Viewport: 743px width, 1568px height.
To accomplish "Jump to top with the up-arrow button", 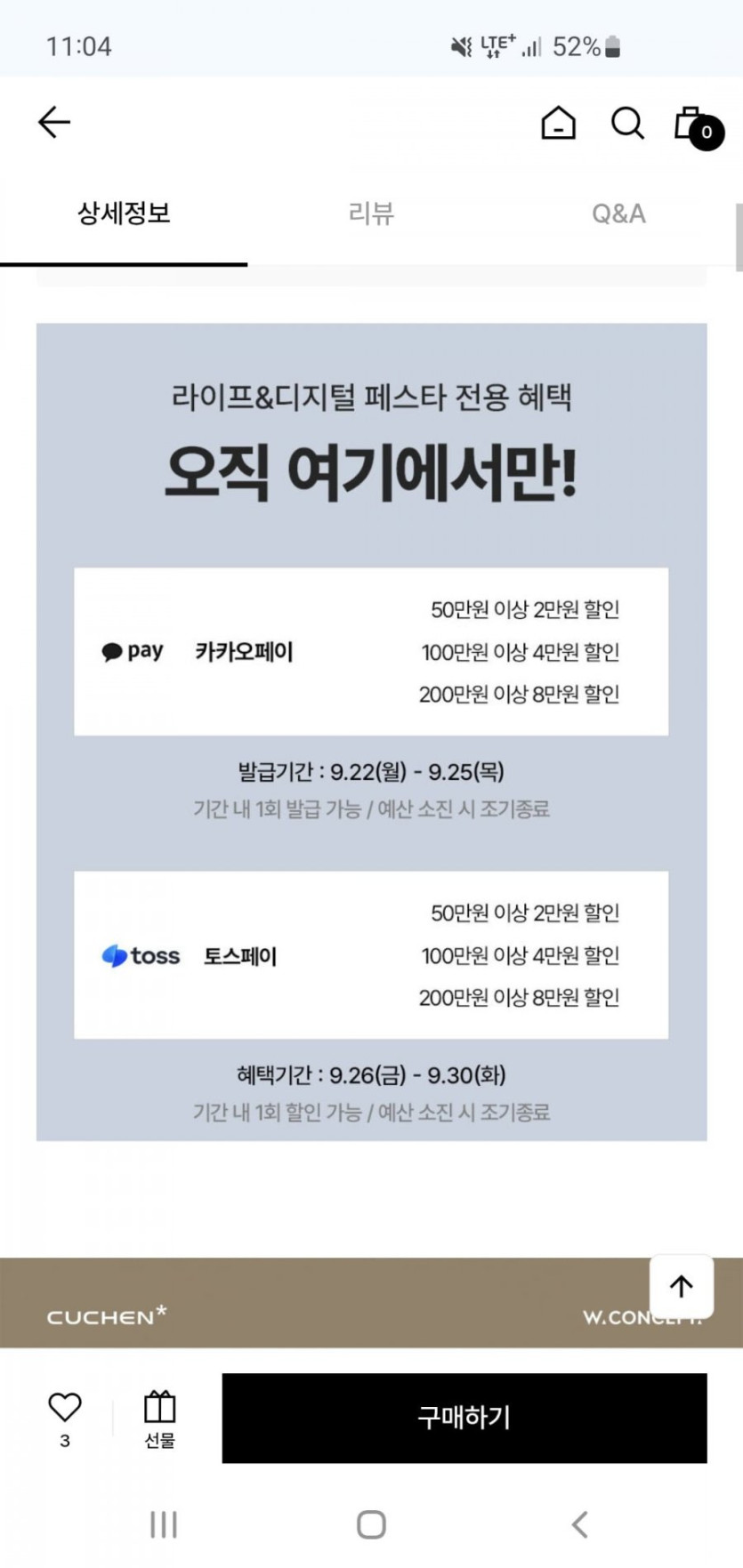I will pos(682,1286).
